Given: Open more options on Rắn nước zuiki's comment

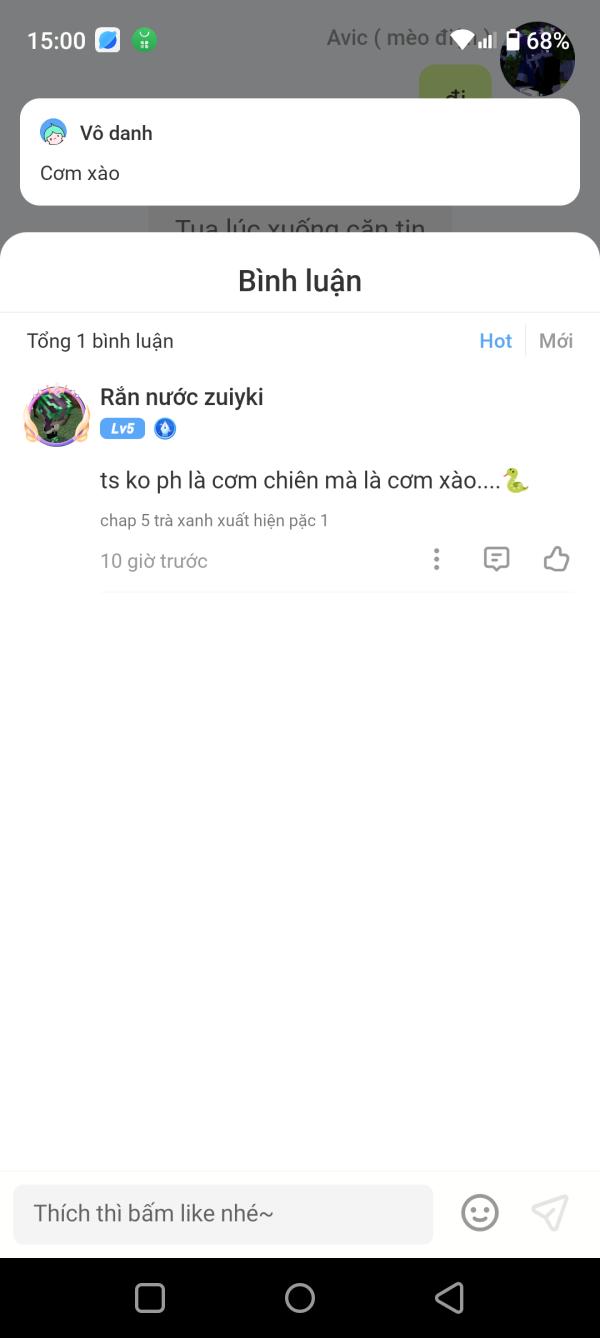Looking at the screenshot, I should pos(436,559).
